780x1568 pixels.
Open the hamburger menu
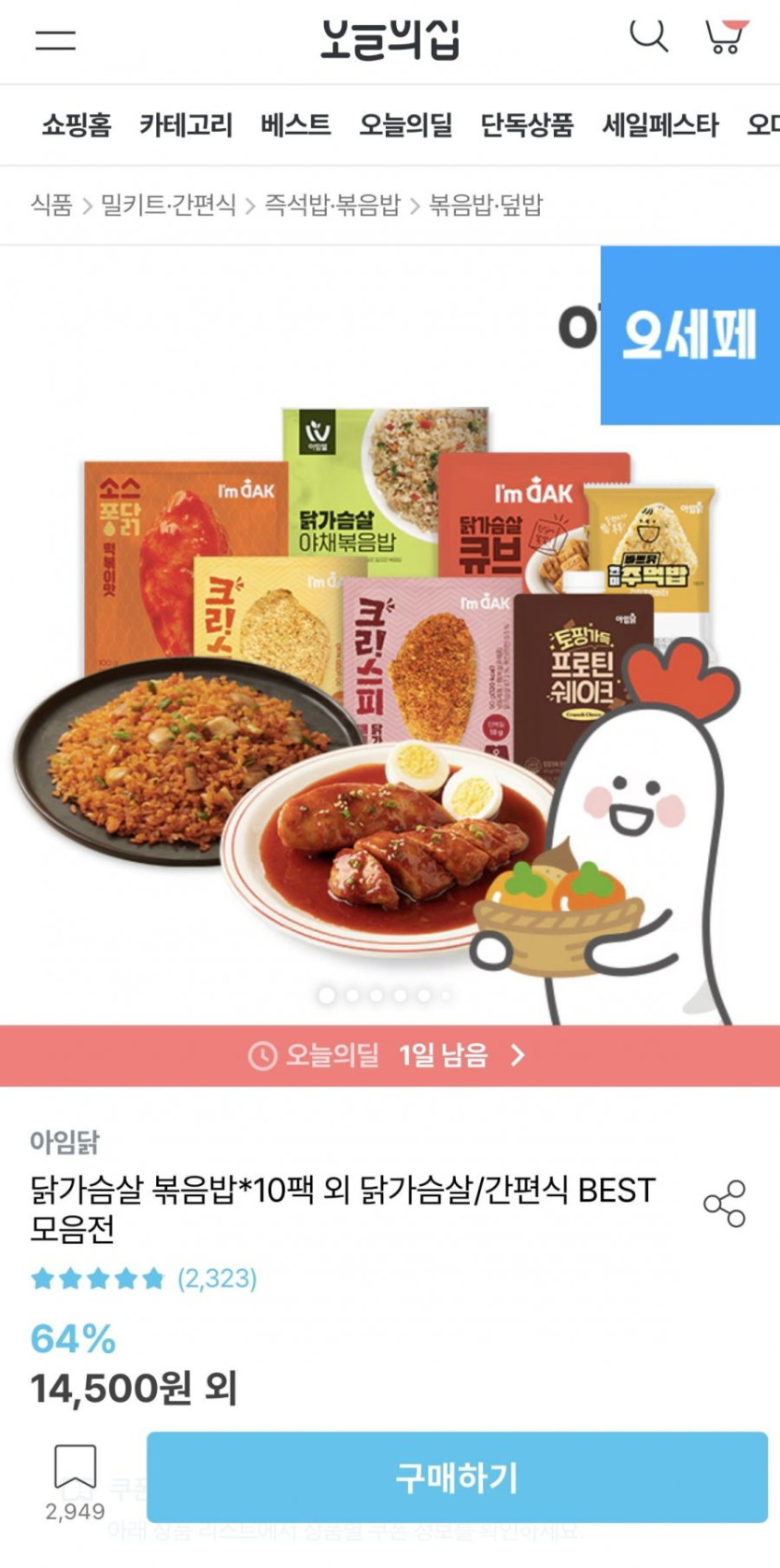tap(55, 40)
